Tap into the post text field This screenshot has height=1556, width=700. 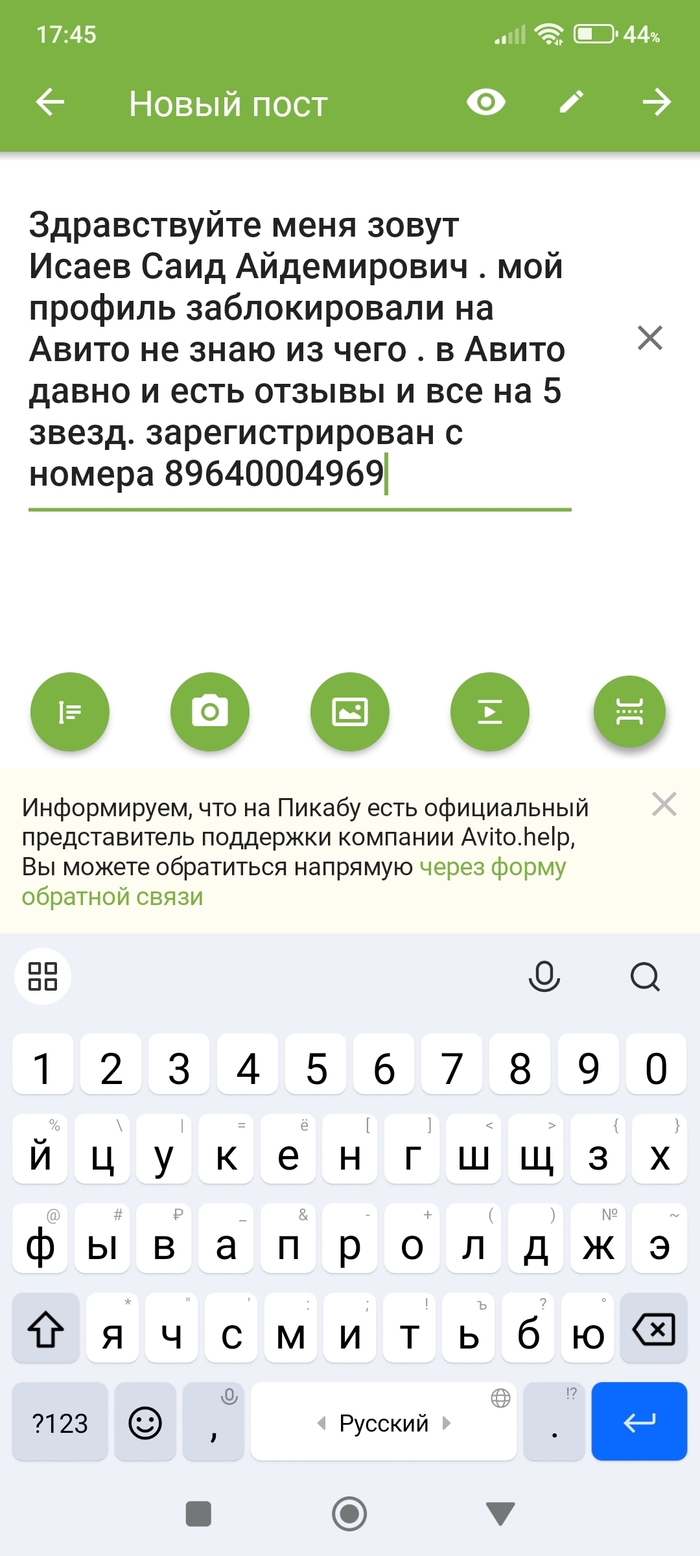coord(298,350)
